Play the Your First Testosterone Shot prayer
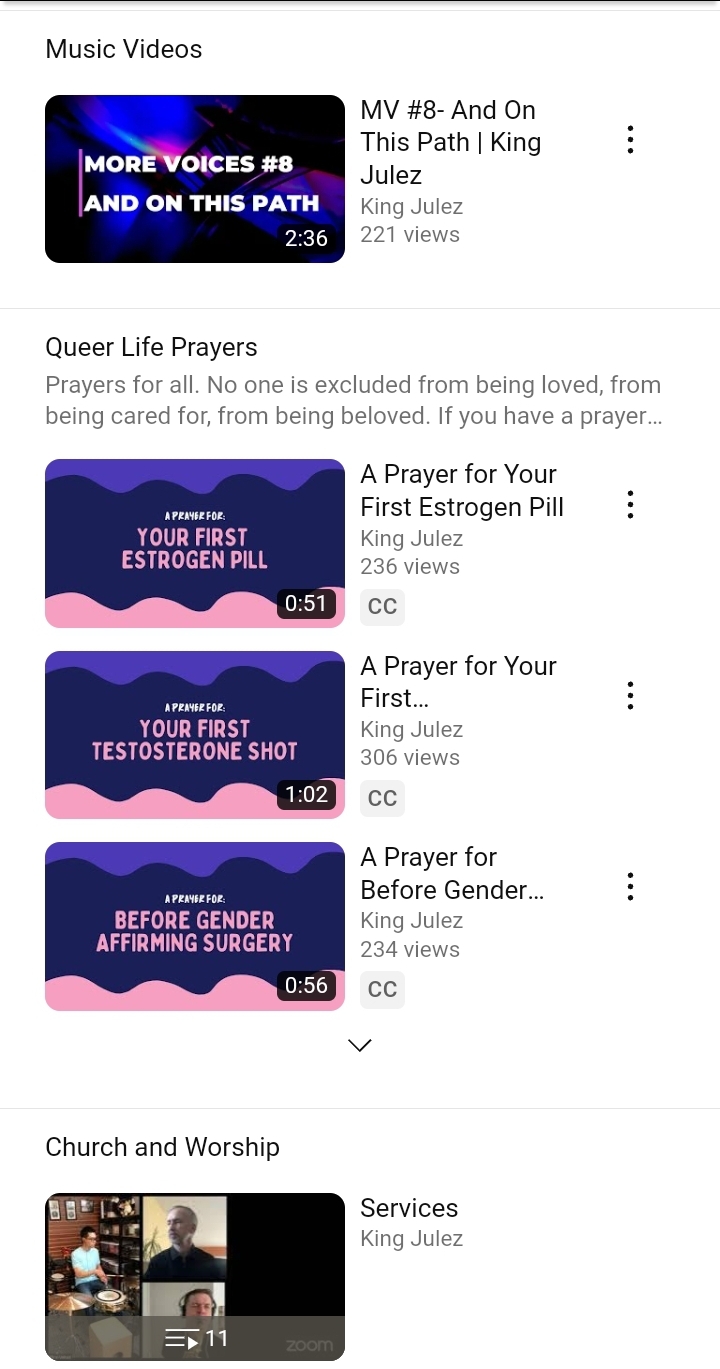 (x=195, y=735)
